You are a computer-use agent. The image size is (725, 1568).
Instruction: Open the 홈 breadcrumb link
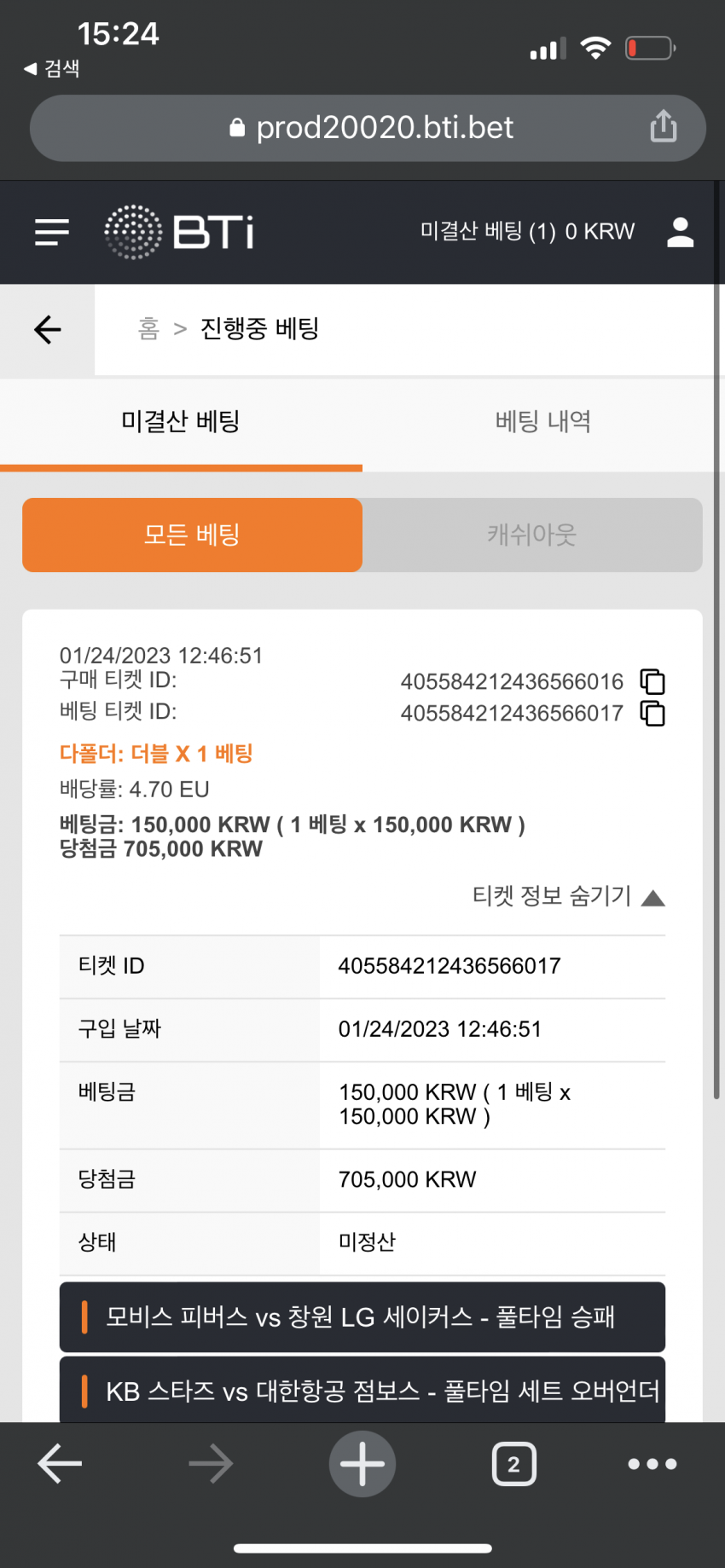148,329
